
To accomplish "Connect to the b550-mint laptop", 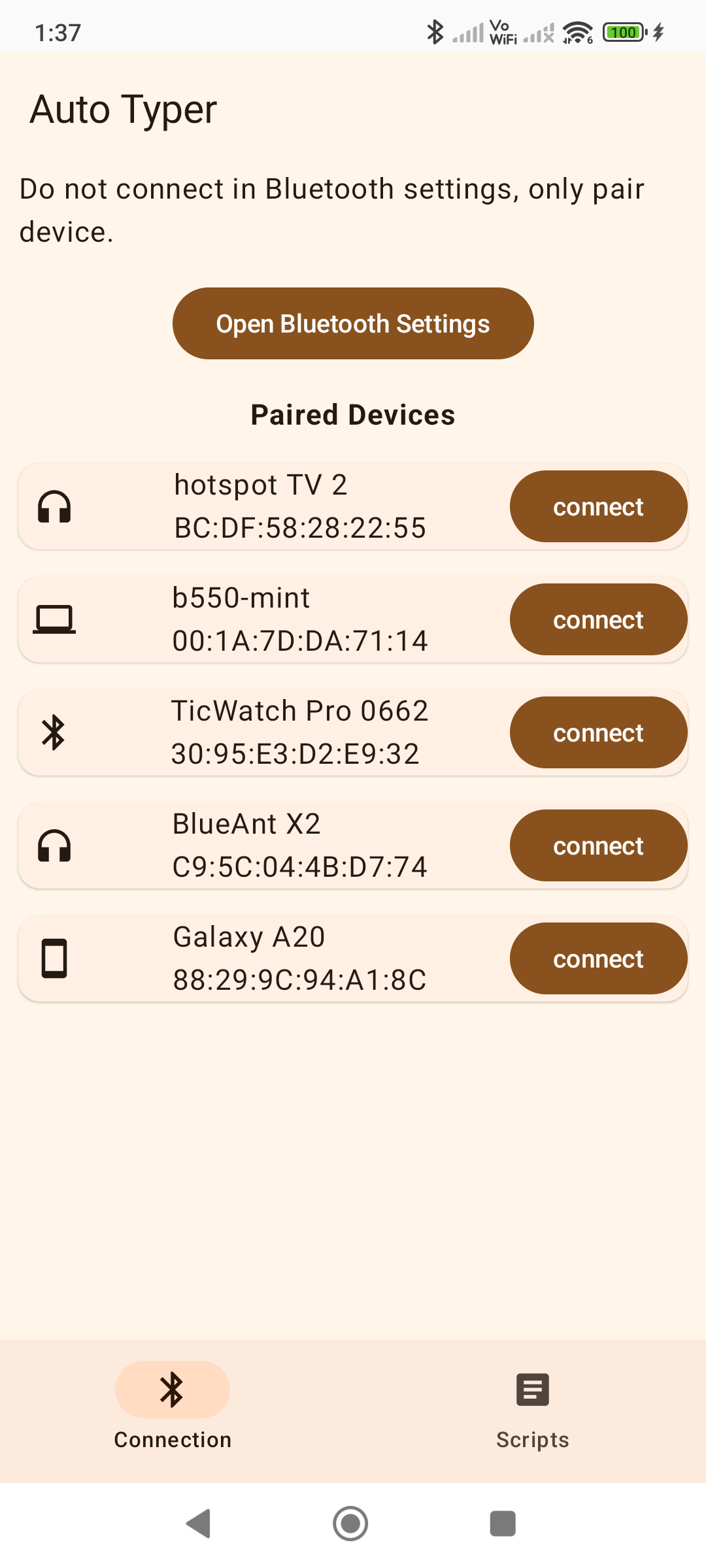I will click(x=597, y=619).
